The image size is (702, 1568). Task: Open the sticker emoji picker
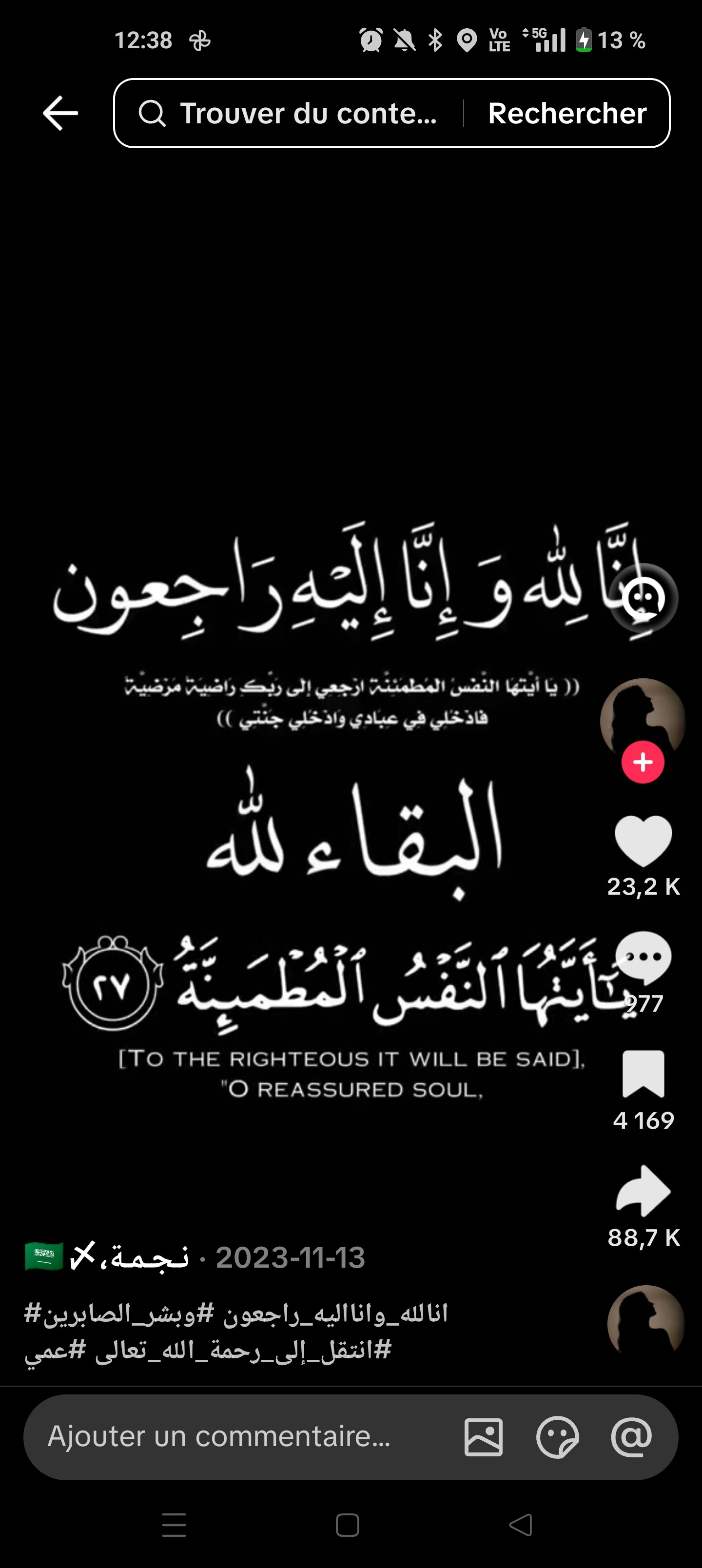pos(557,1437)
